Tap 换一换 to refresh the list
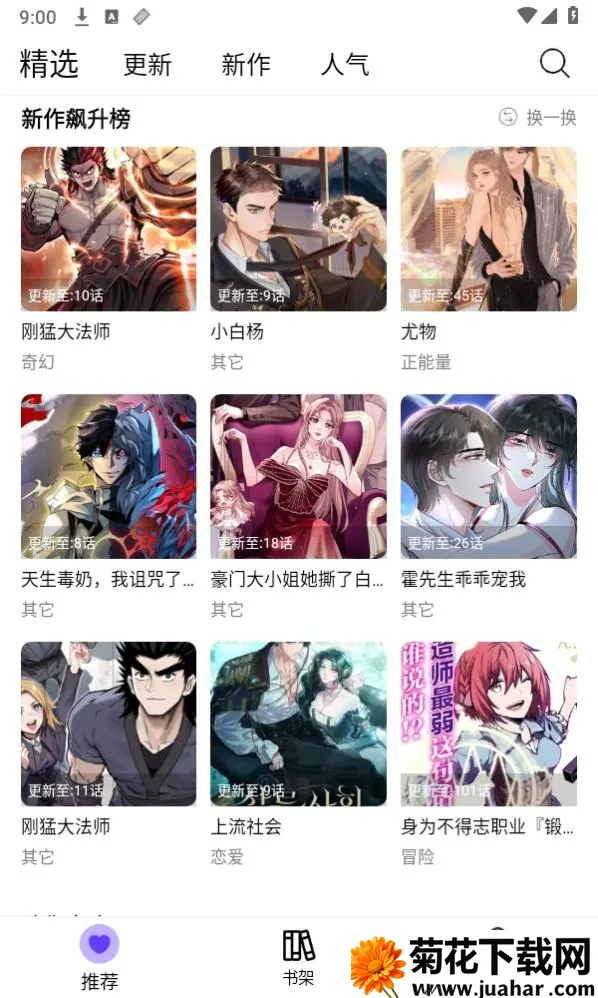This screenshot has width=598, height=998. [x=538, y=117]
